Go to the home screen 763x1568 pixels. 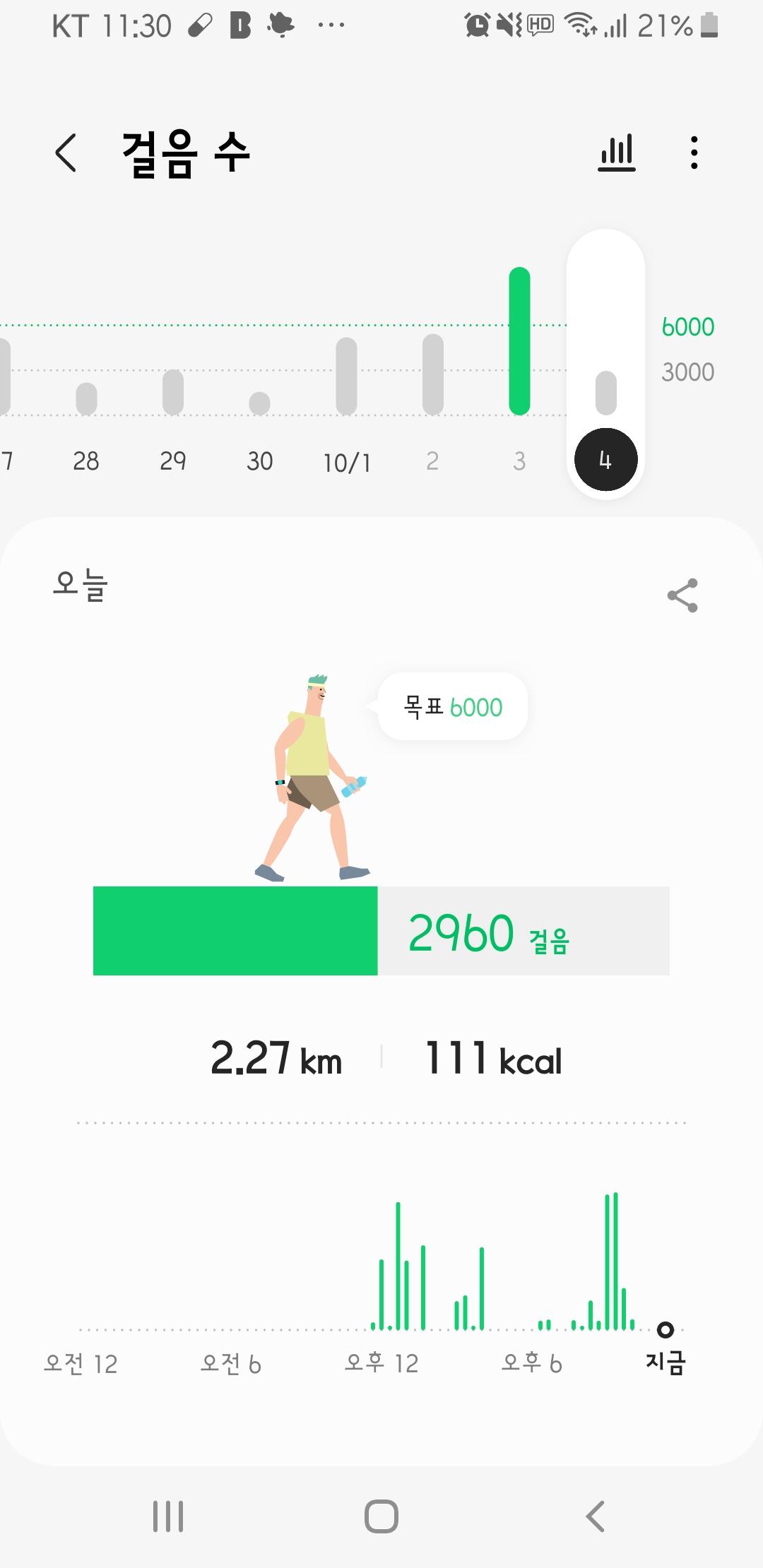[x=381, y=1516]
